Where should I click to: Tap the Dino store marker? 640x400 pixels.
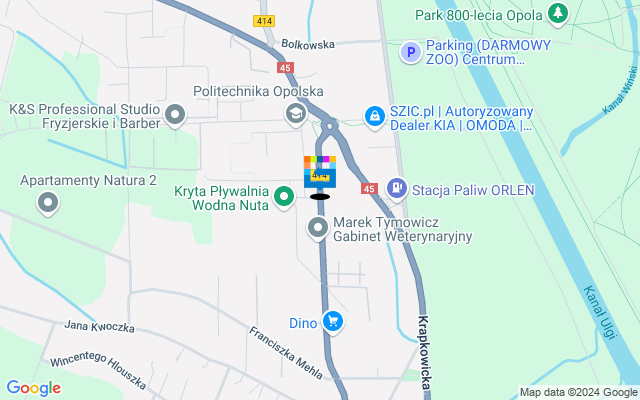[333, 322]
